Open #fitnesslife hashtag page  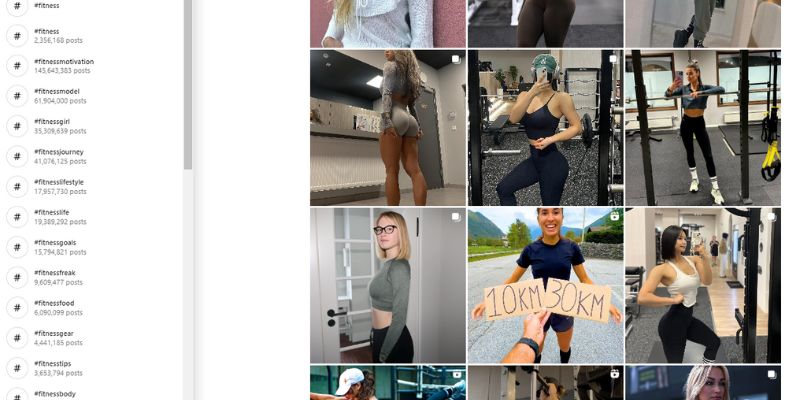click(60, 217)
